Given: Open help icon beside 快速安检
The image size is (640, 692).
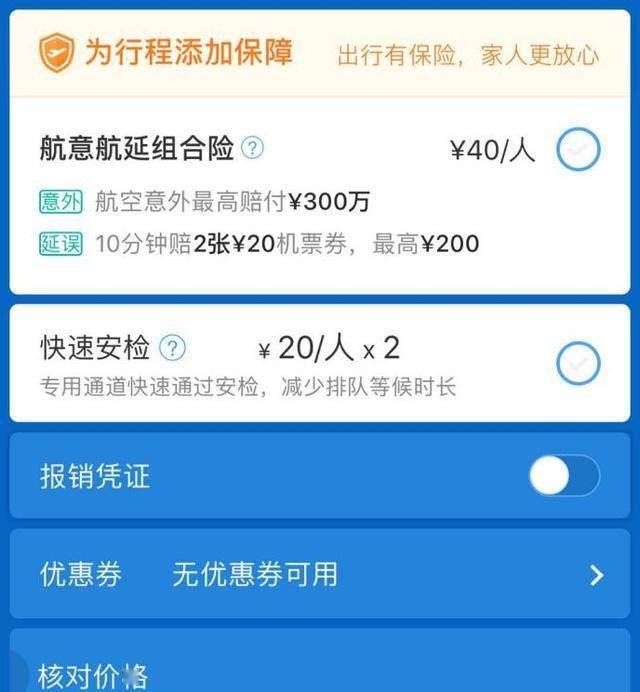Looking at the screenshot, I should [x=174, y=348].
